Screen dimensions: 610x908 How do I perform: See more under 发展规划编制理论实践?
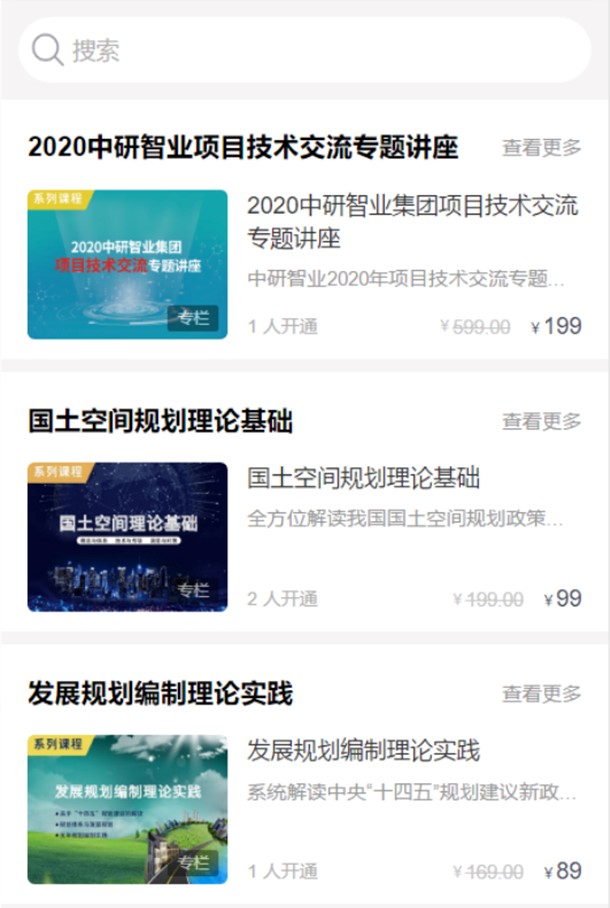(x=541, y=694)
